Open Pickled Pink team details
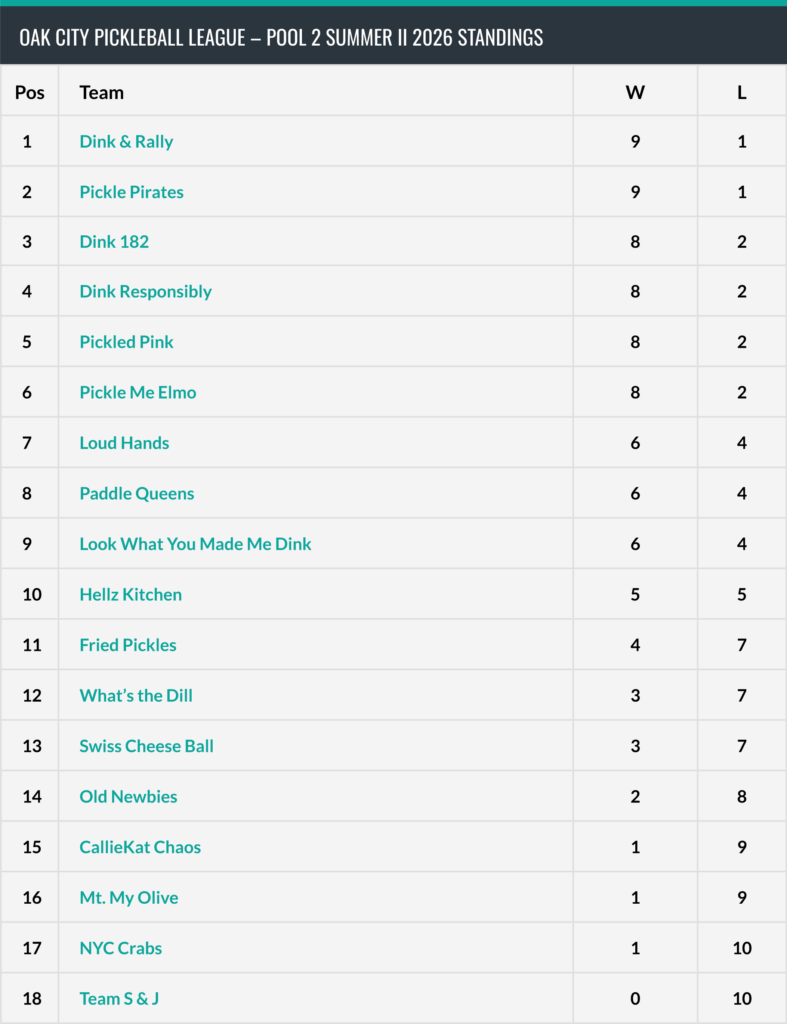 [127, 342]
